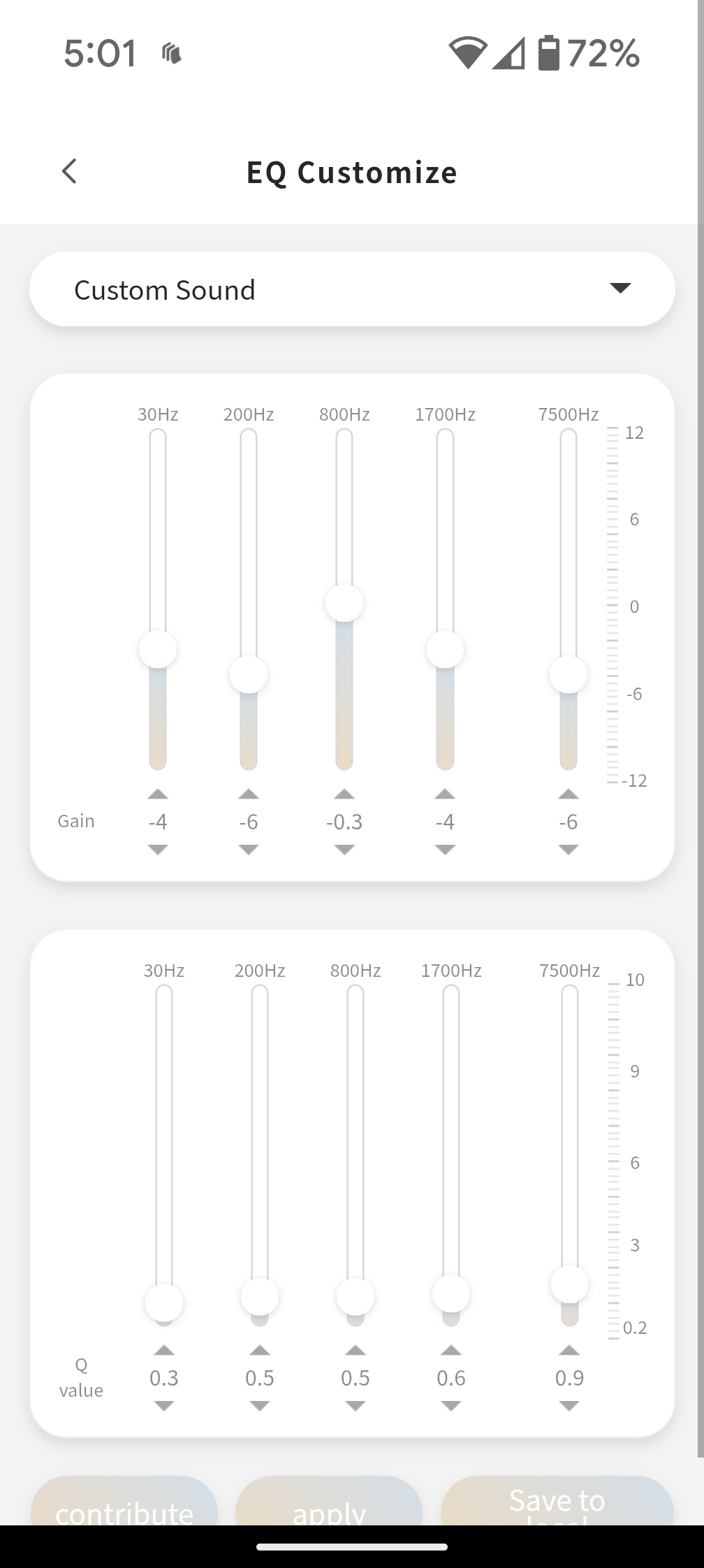Raise the 800Hz gain using up arrow

pos(344,794)
